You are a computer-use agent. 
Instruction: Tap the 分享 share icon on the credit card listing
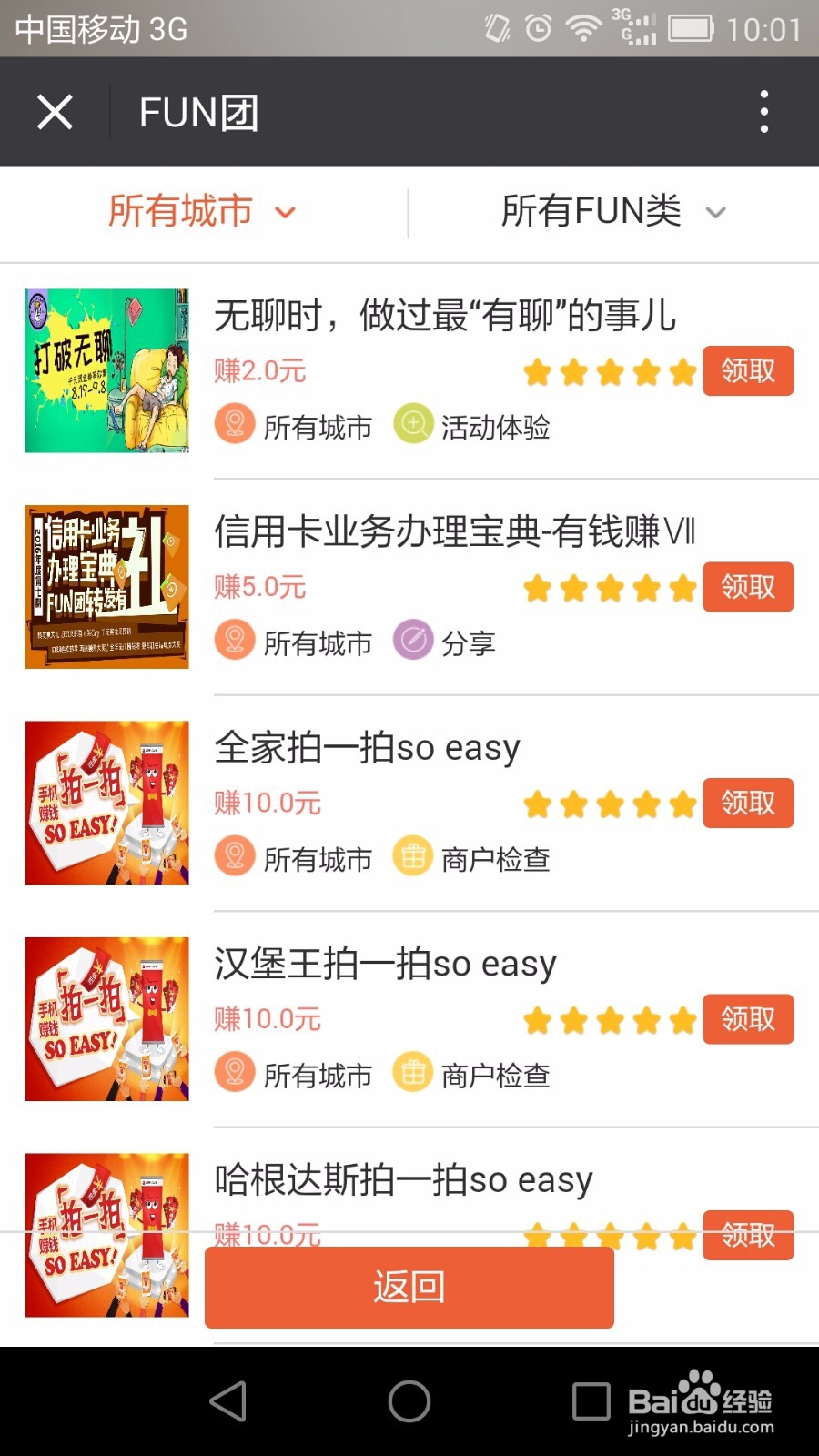[412, 641]
